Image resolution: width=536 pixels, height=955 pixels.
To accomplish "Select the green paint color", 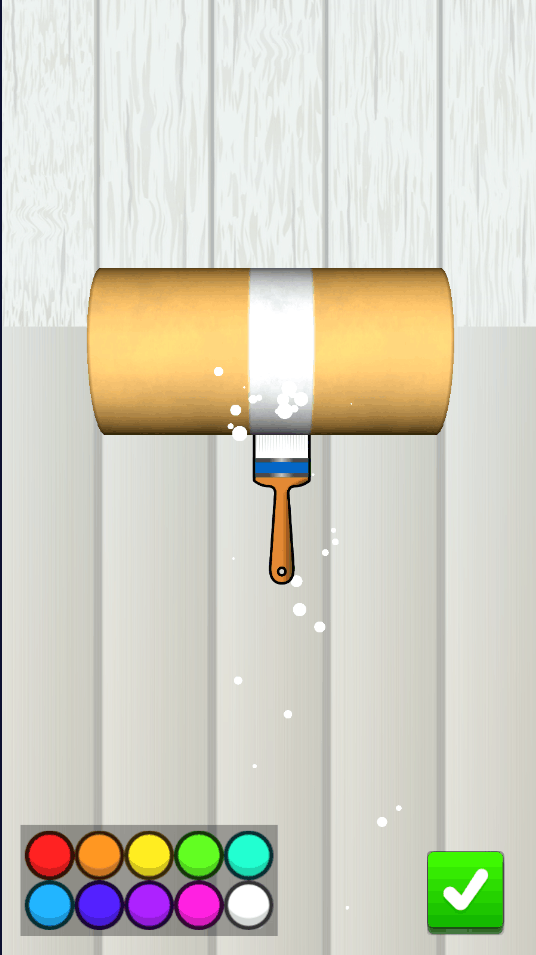I will [199, 855].
